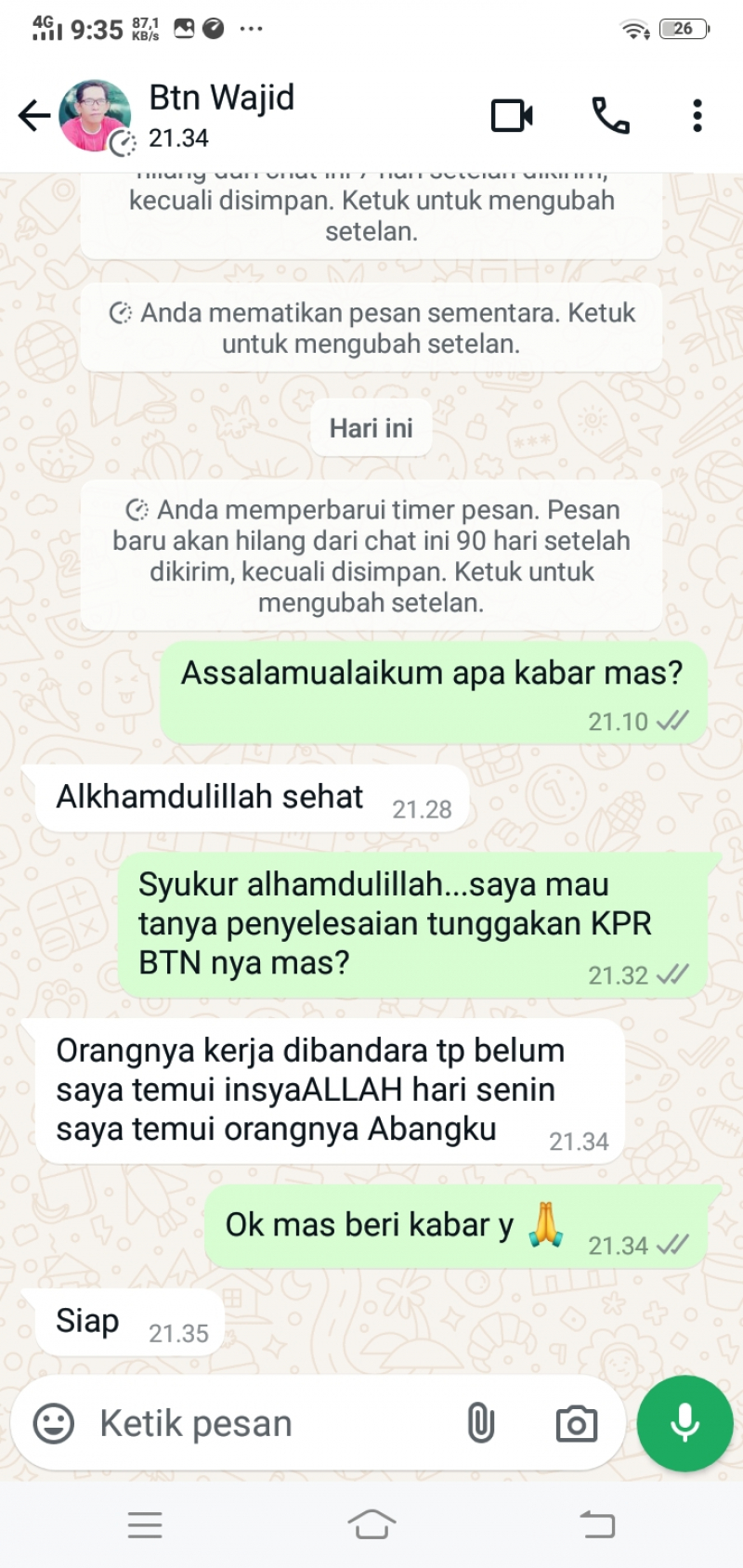Go back to the chat list

point(34,116)
